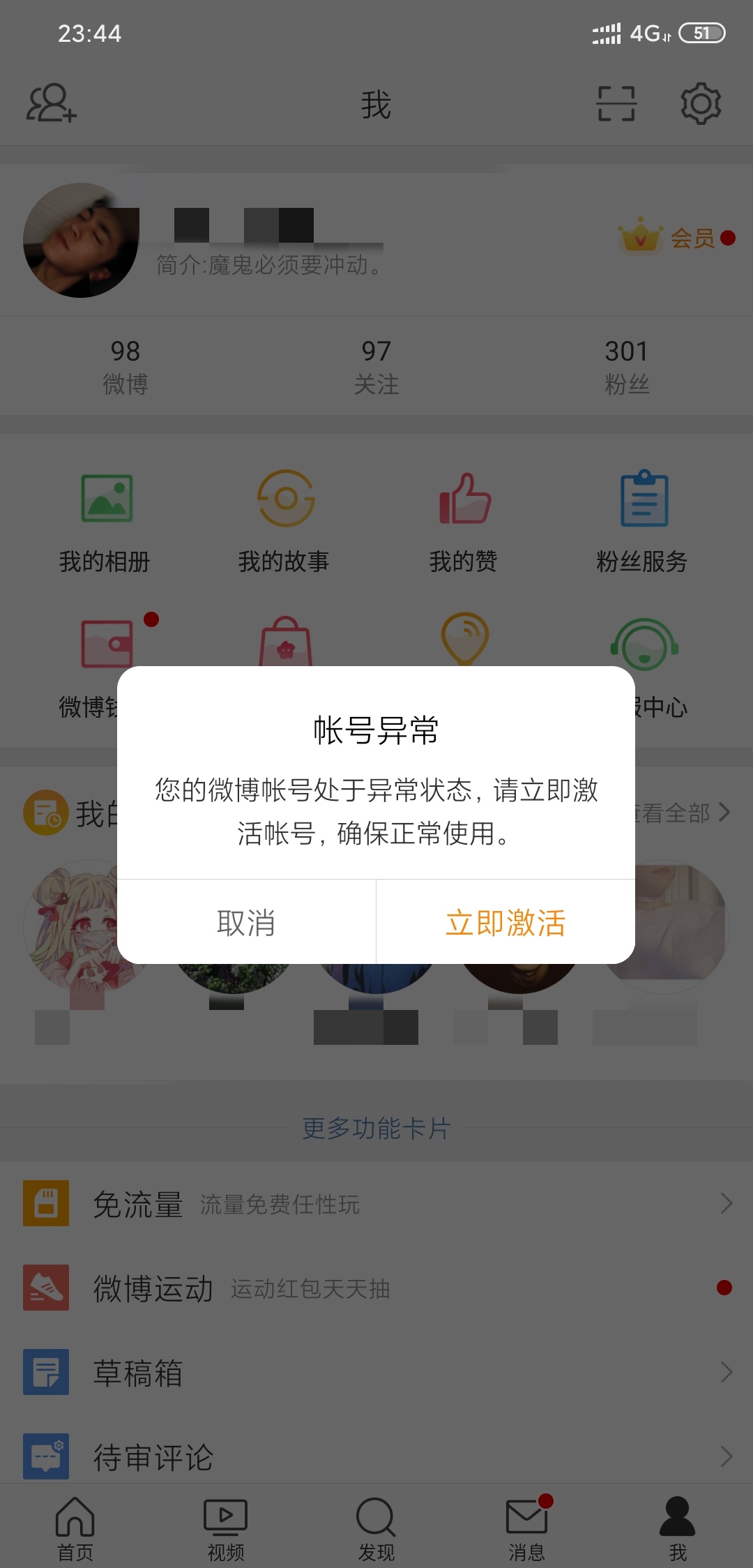753x1568 pixels.
Task: View the 301 粉丝 followers list
Action: [x=627, y=367]
